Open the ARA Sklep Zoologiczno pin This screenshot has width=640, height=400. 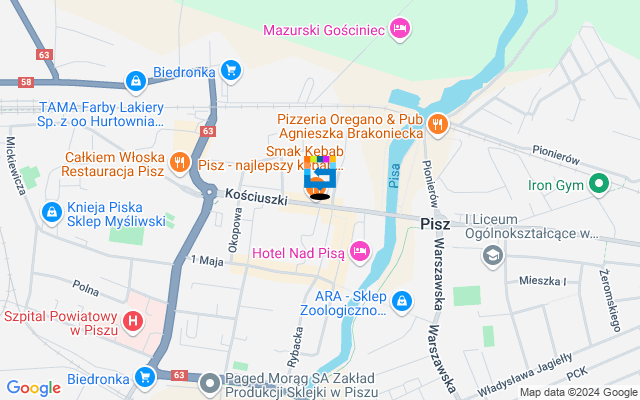(401, 300)
